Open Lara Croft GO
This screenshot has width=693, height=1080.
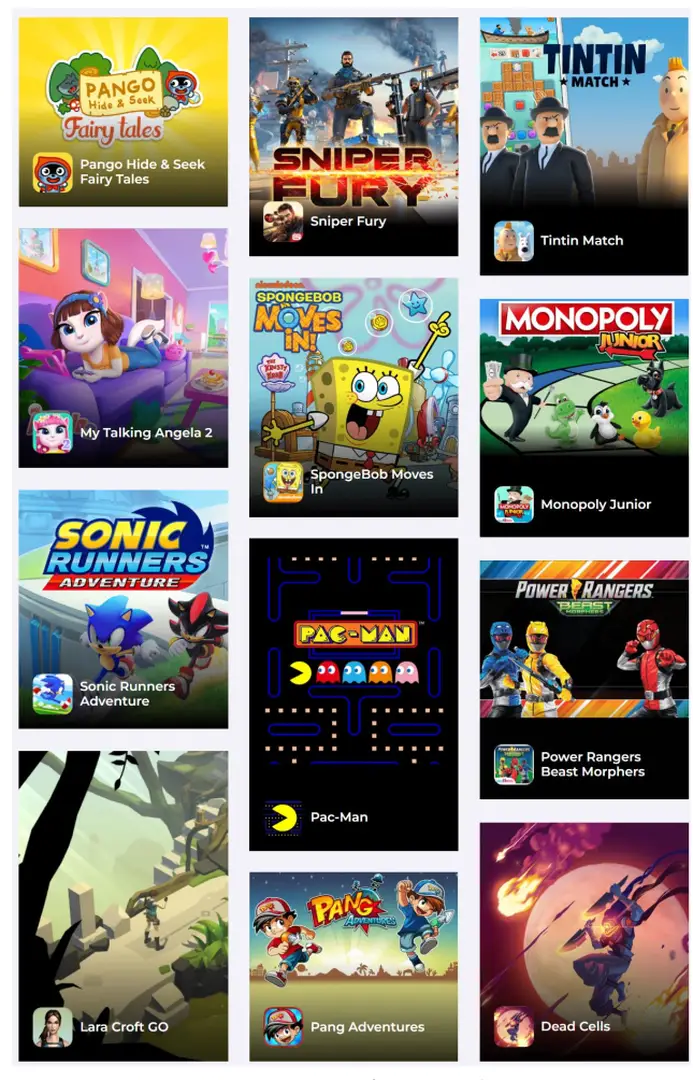point(123,905)
